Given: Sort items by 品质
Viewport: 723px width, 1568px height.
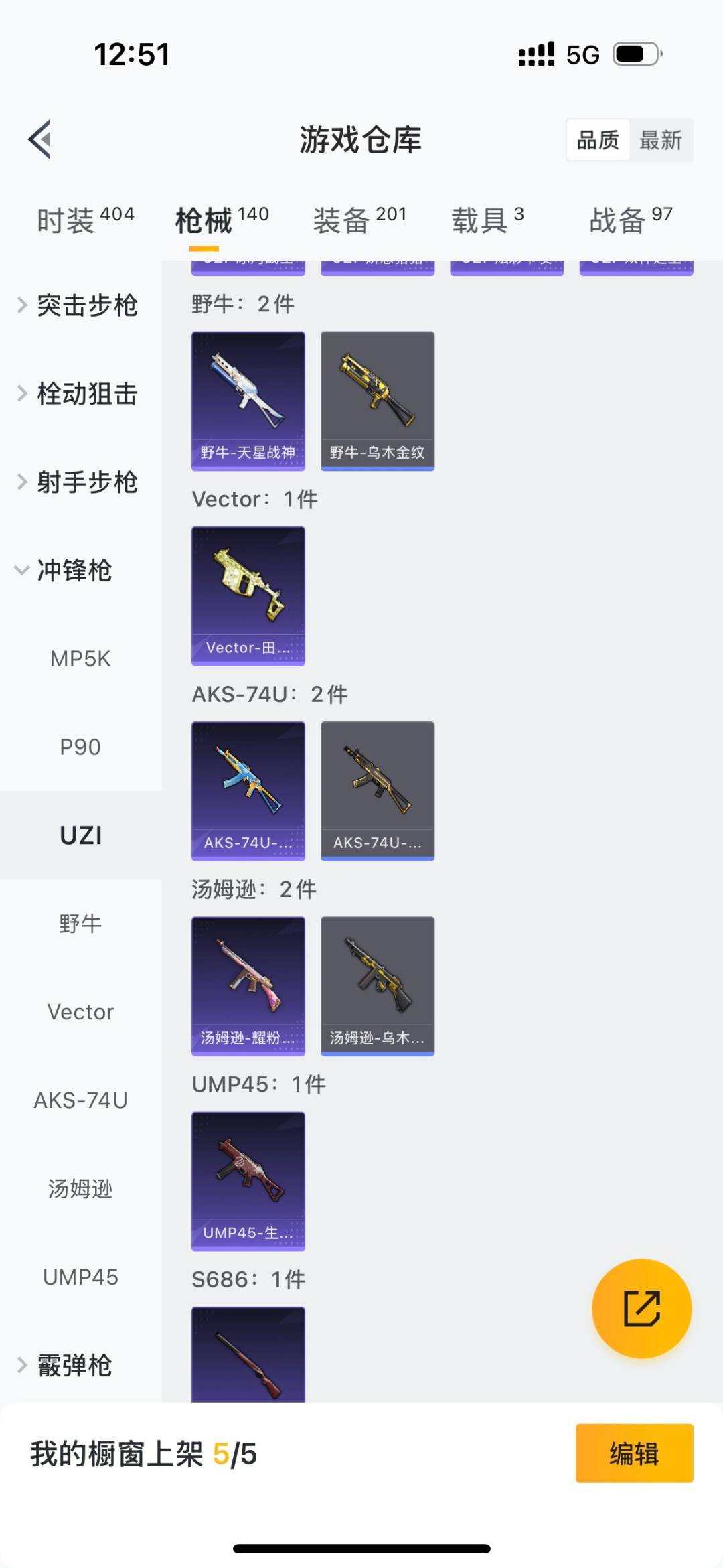Looking at the screenshot, I should point(597,139).
